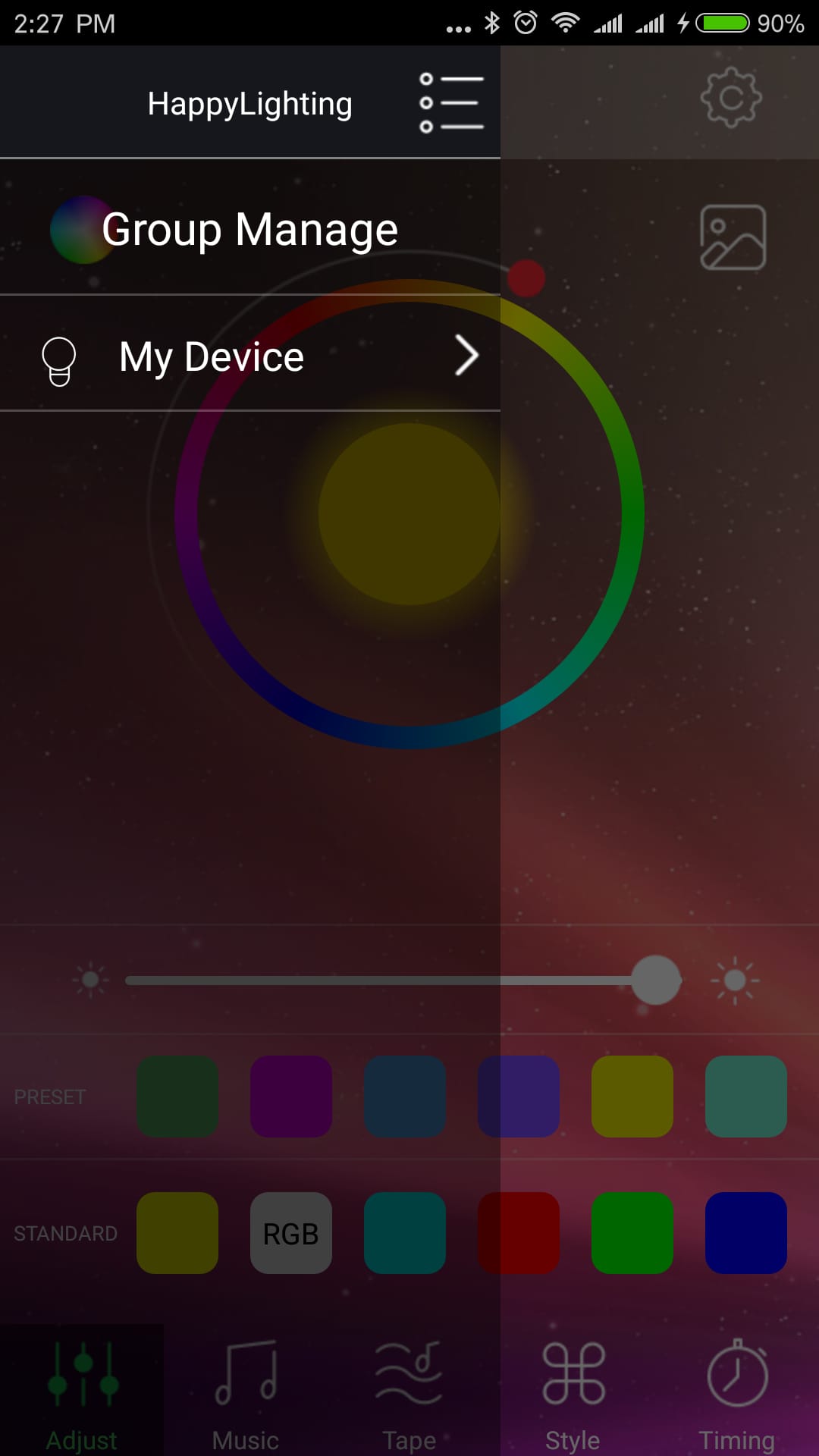Click the HappyLighting title in header

[250, 102]
